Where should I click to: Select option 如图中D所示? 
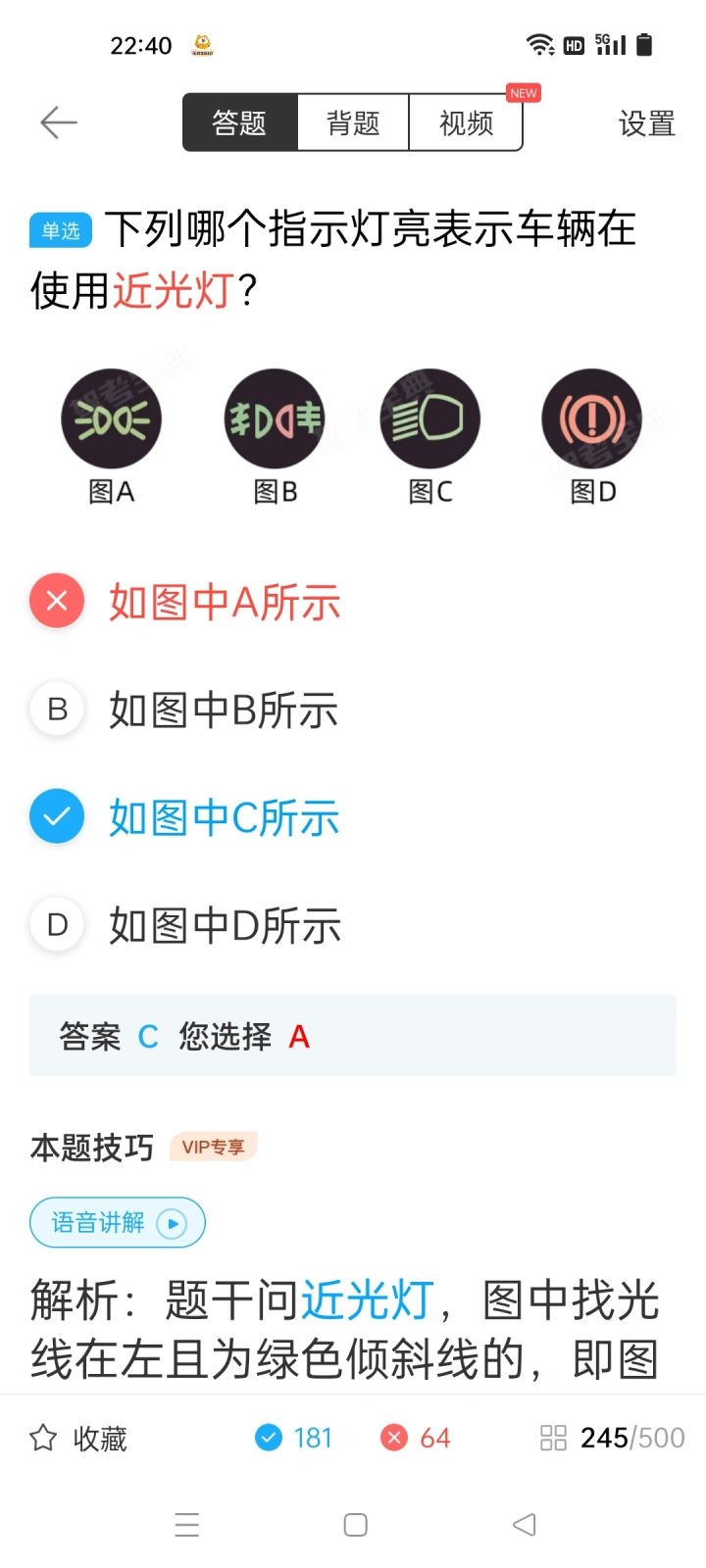point(225,925)
